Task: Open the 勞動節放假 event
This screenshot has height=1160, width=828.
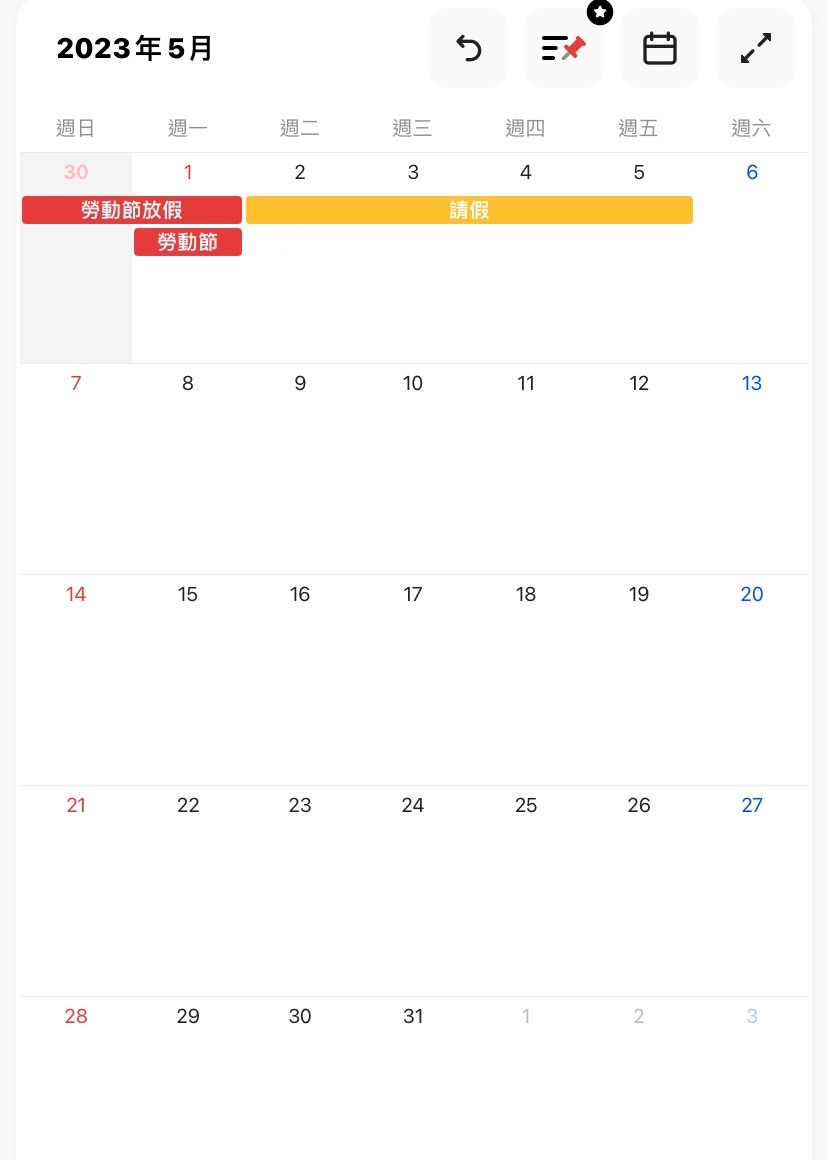Action: 131,210
